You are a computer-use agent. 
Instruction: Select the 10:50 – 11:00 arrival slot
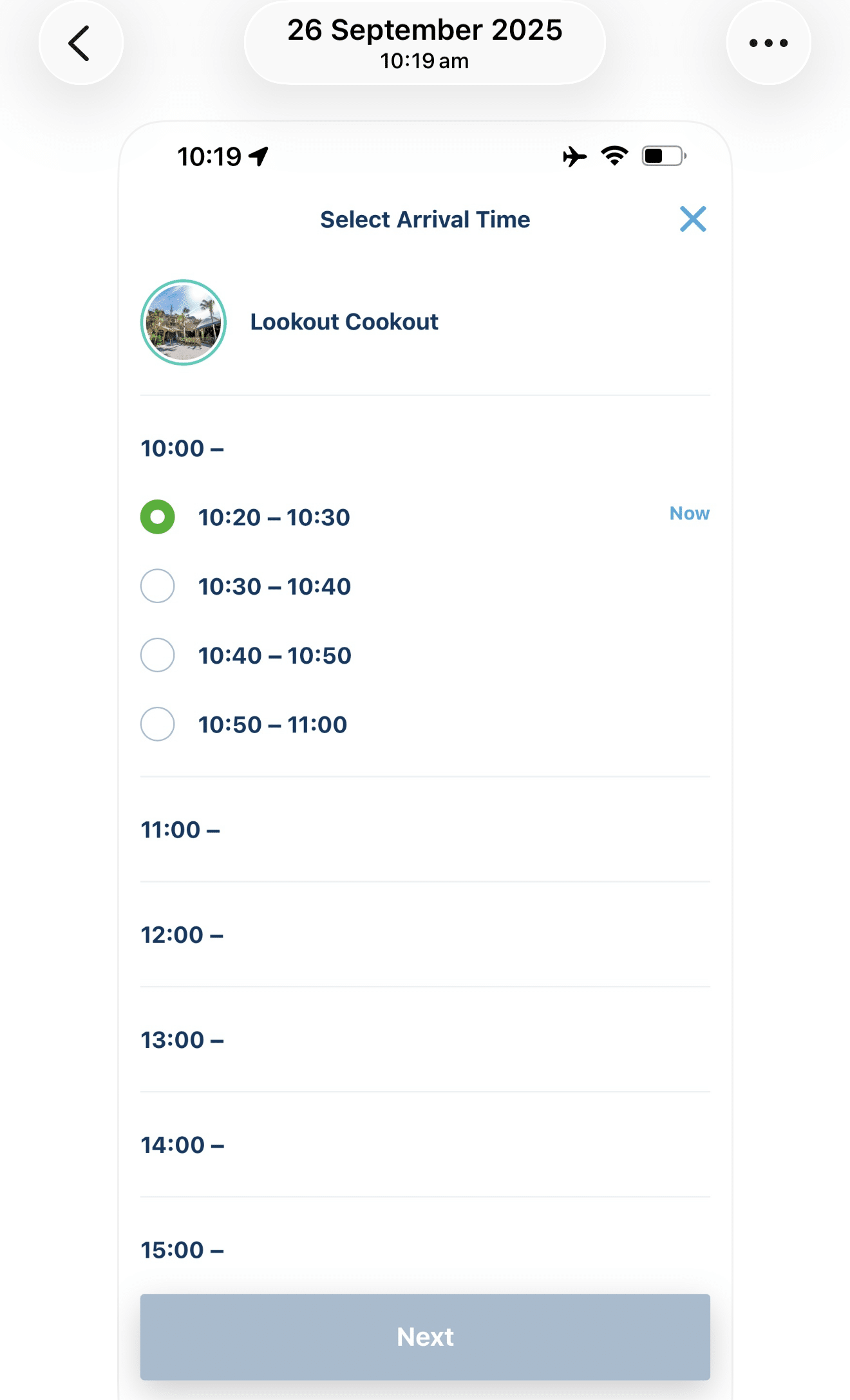coord(158,725)
